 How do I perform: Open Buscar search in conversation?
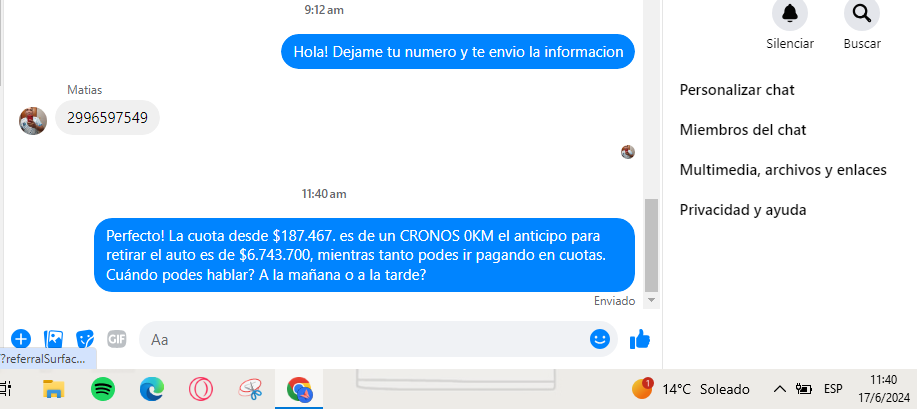(861, 14)
